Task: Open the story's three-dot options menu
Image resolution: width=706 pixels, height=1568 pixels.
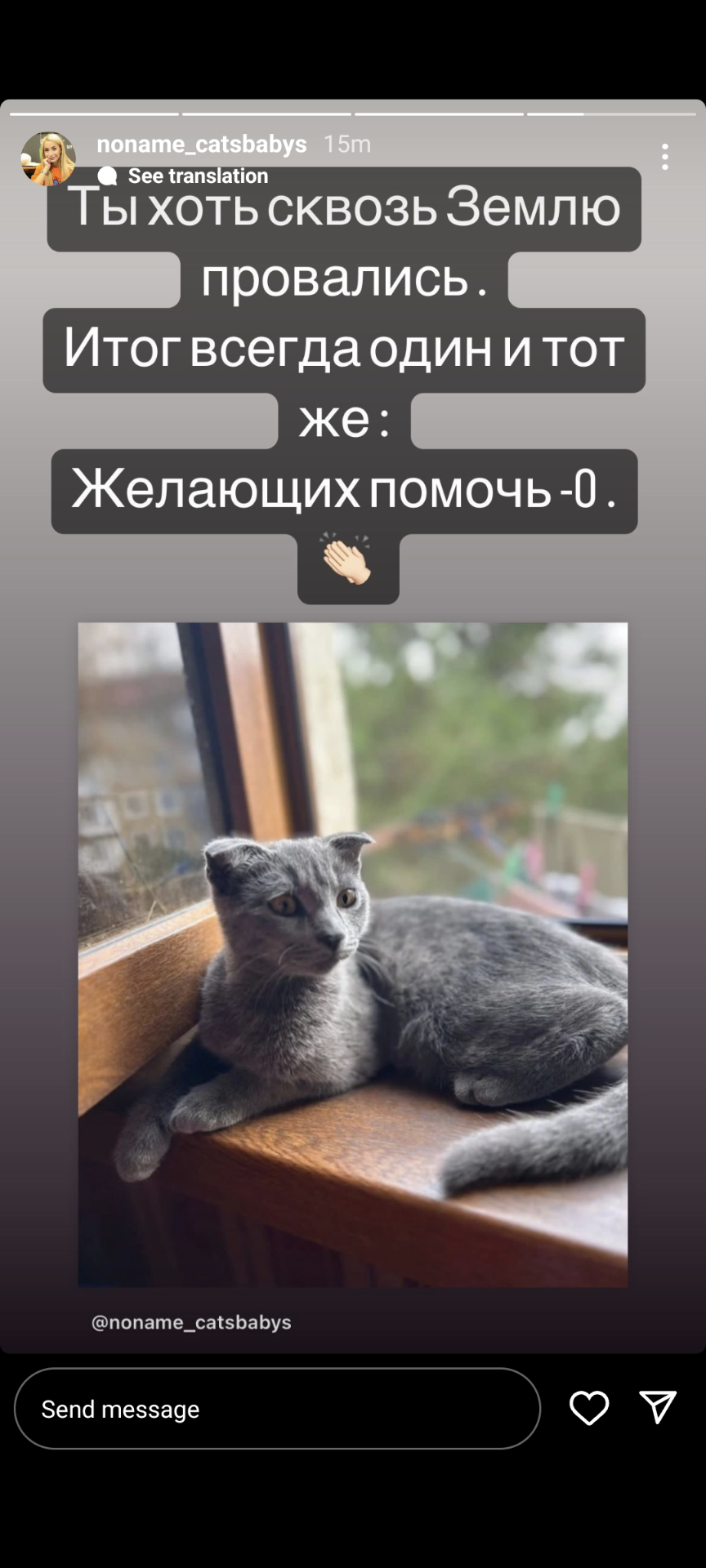Action: point(665,157)
